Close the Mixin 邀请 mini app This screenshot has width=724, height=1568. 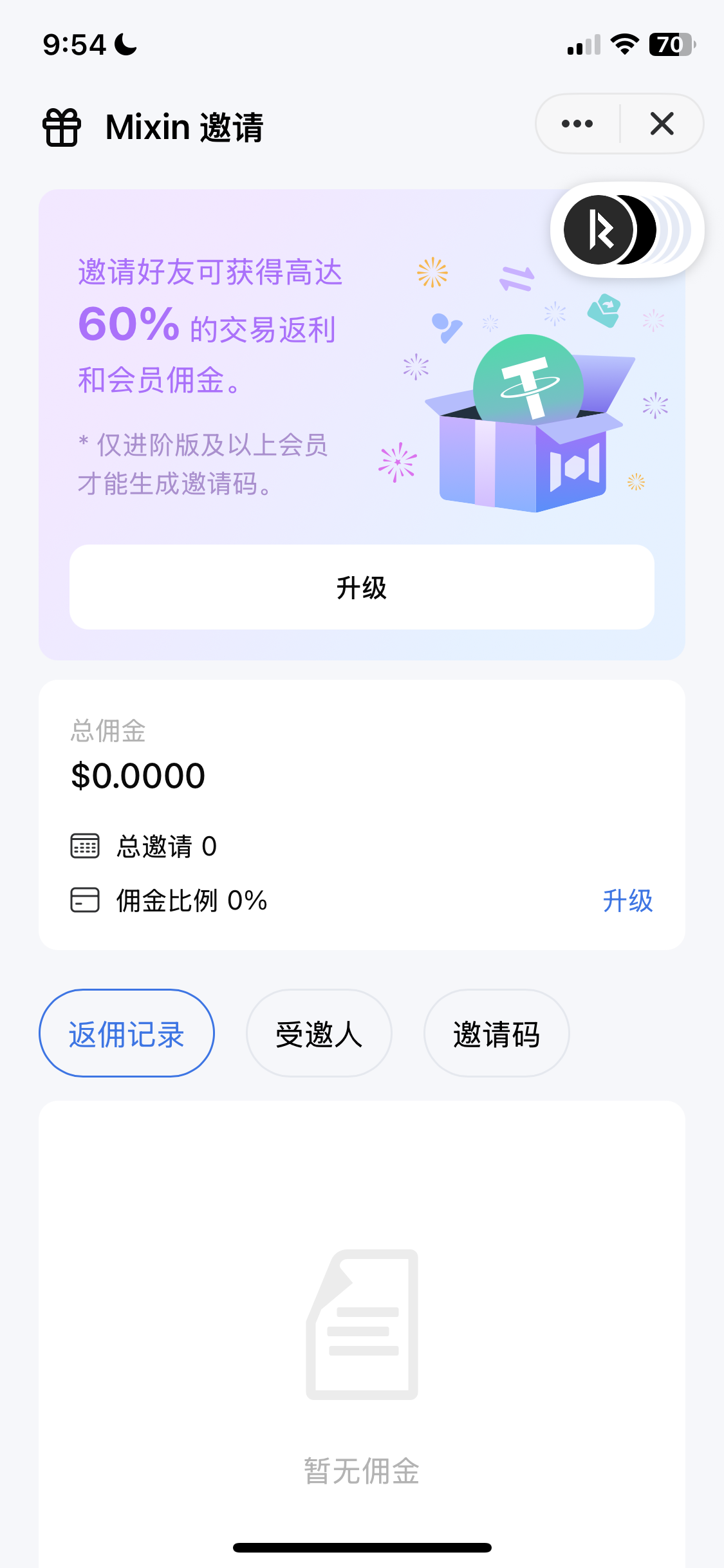662,124
